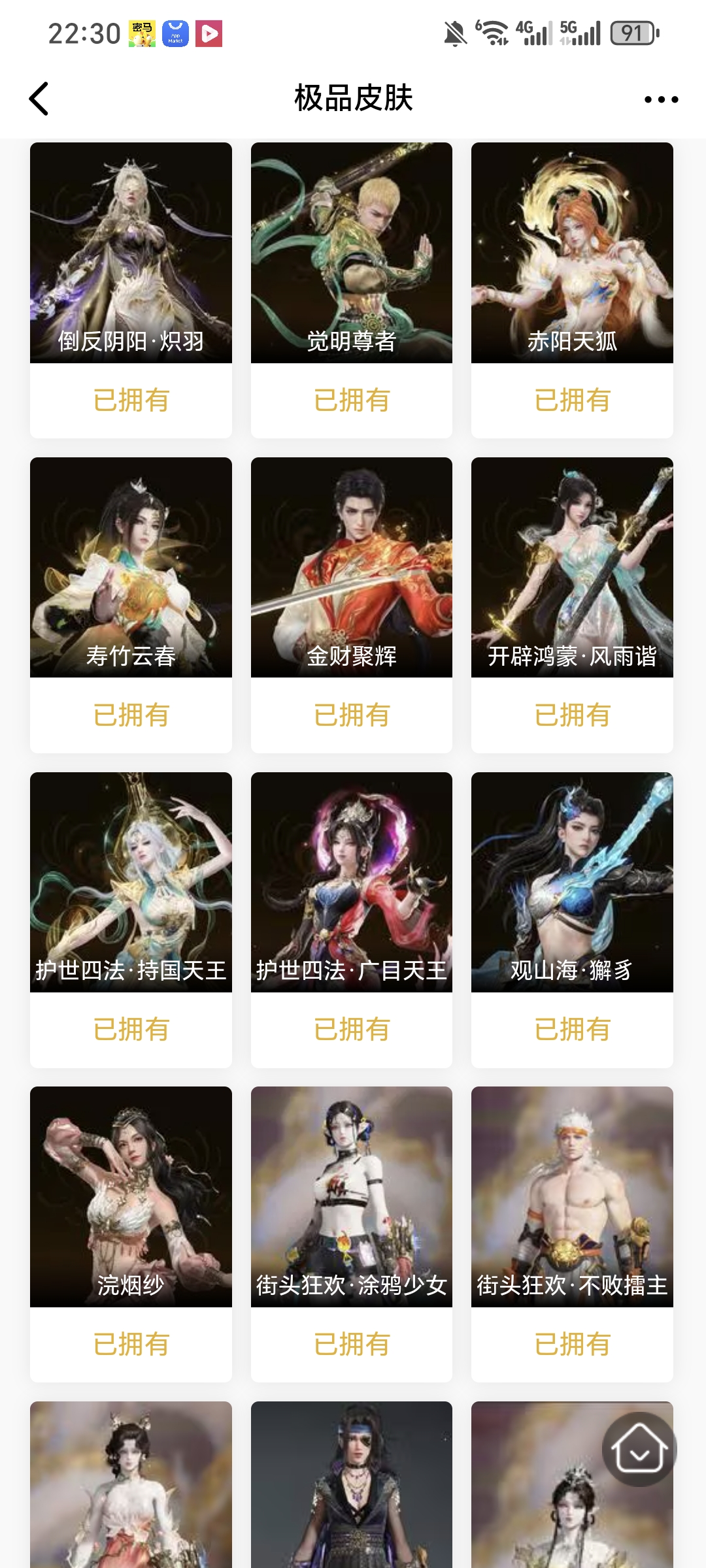View the 观山海·獬豸 skin card
706x1568 pixels.
(572, 882)
